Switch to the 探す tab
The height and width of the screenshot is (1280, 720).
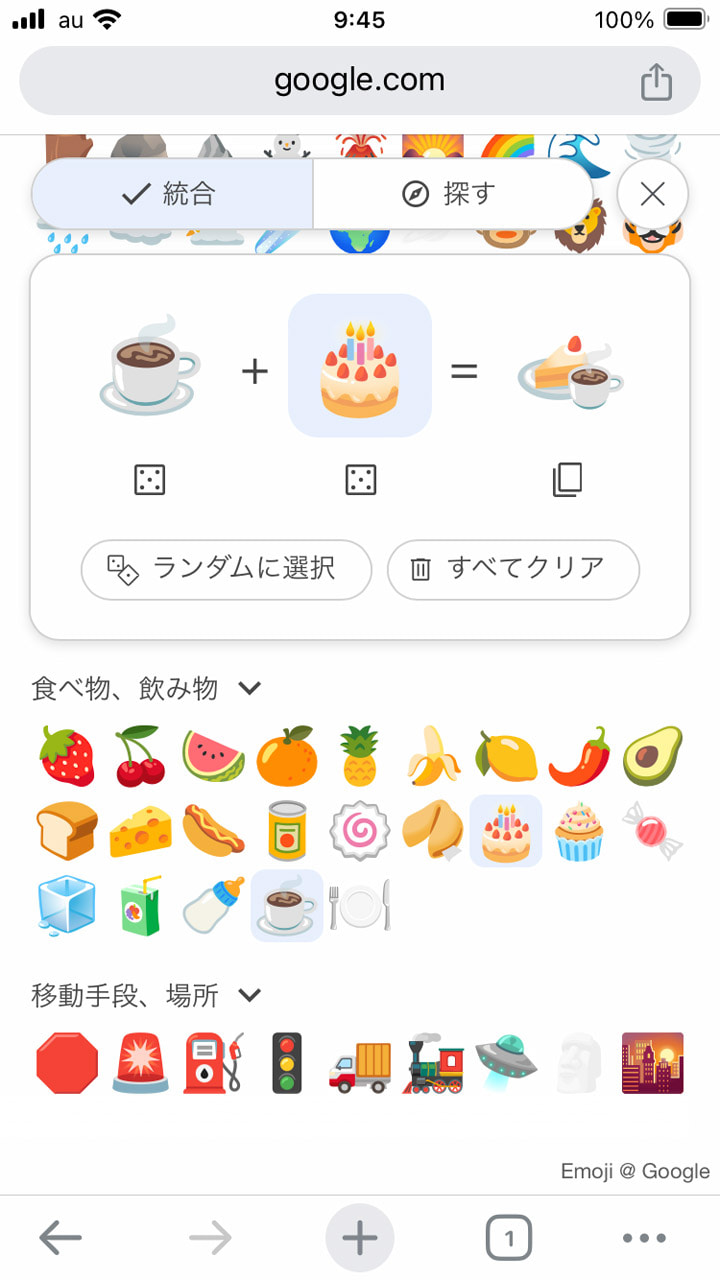452,194
